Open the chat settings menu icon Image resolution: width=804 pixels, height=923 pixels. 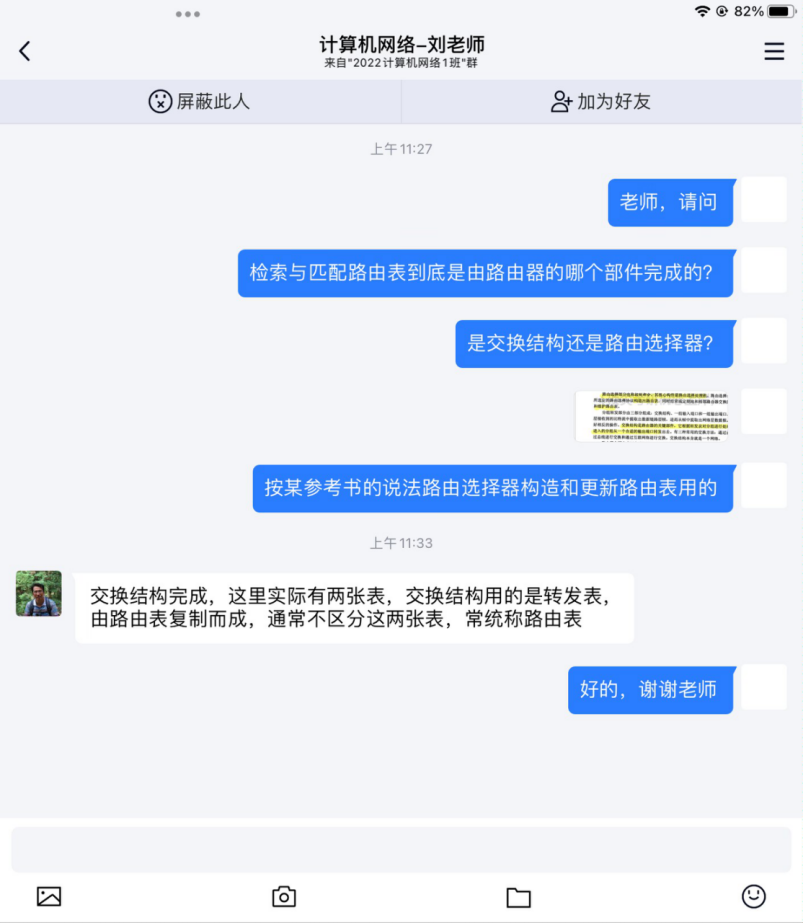click(774, 51)
